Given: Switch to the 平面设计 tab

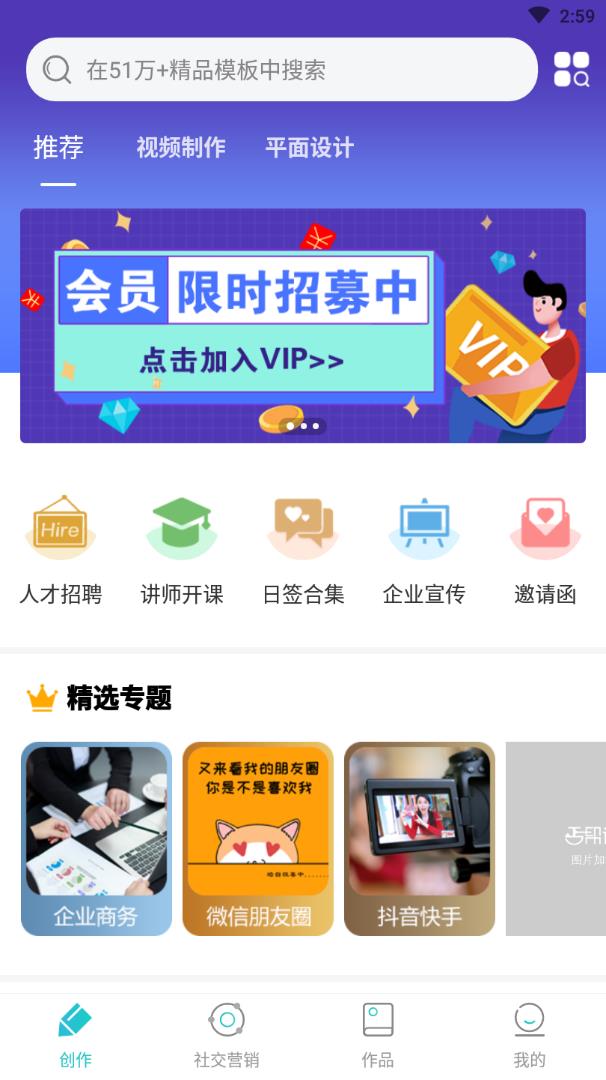Looking at the screenshot, I should pos(309,148).
